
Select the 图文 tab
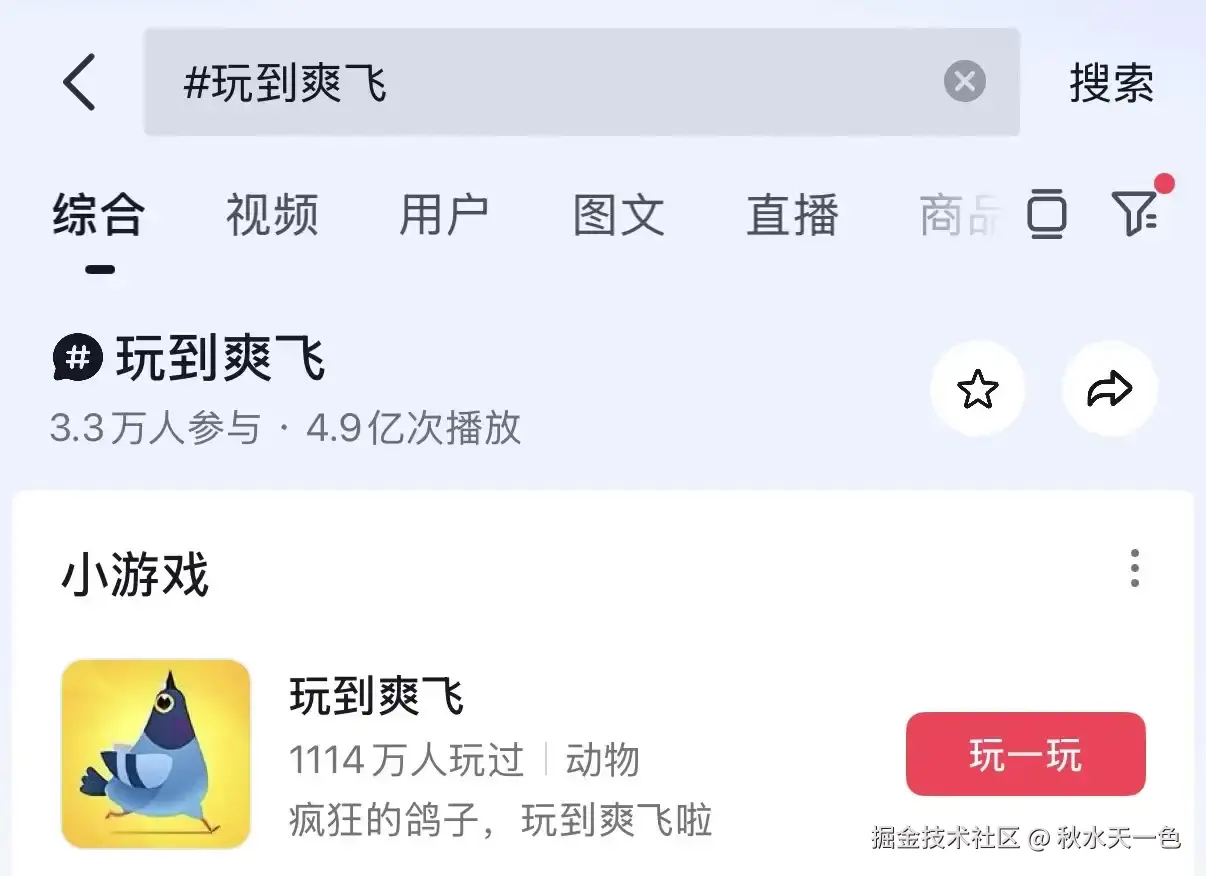619,216
